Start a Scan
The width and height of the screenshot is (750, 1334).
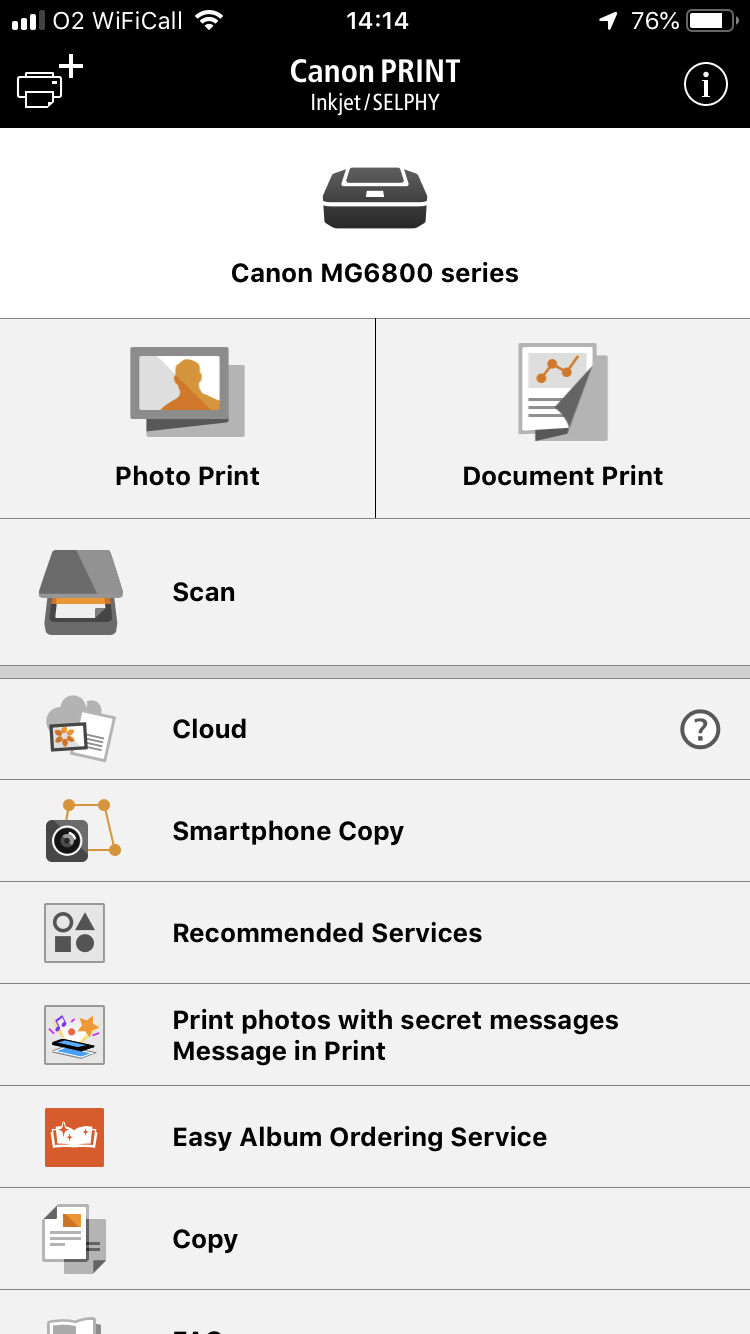tap(375, 592)
